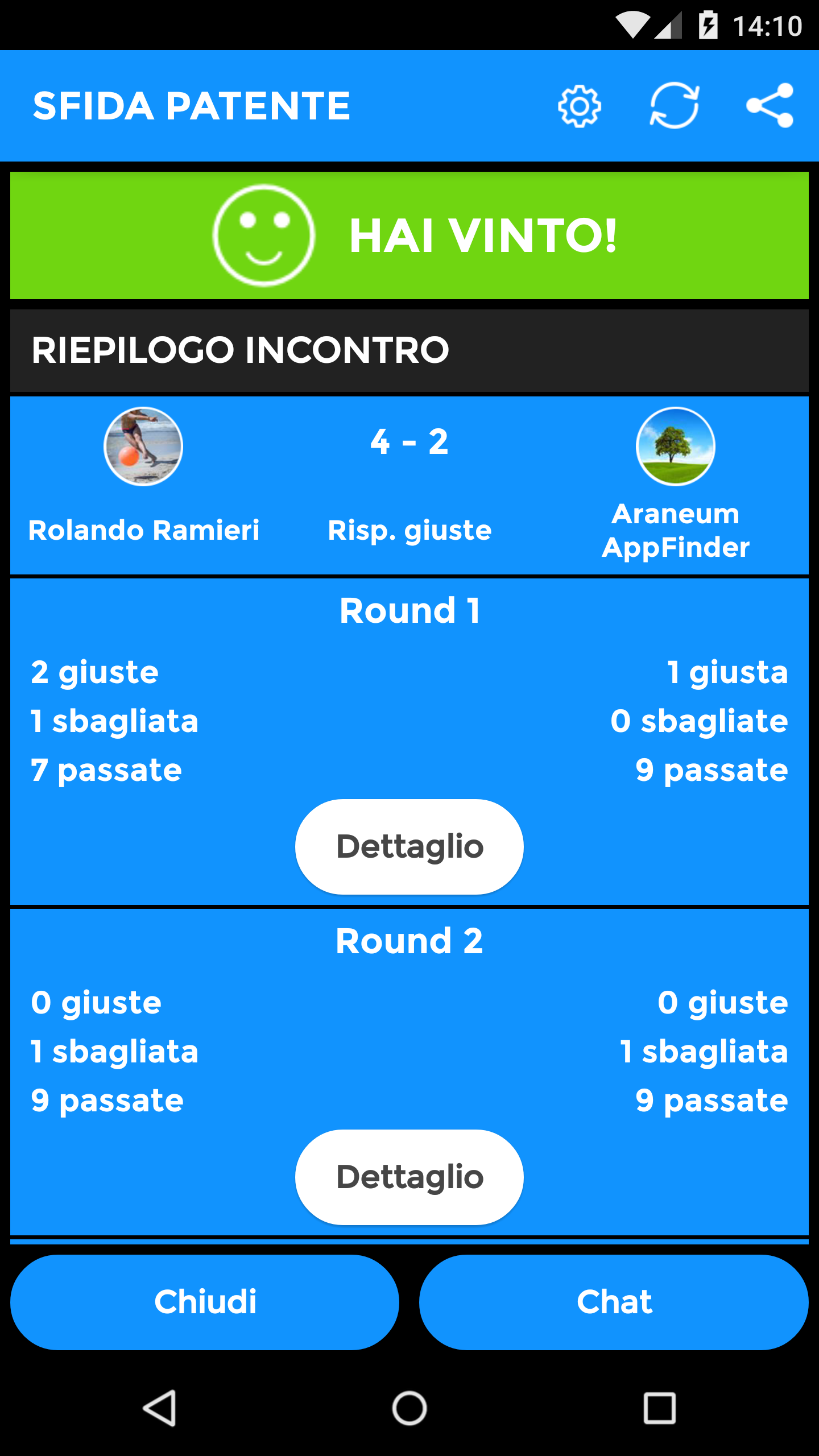
Task: Share the match result
Action: click(x=770, y=106)
